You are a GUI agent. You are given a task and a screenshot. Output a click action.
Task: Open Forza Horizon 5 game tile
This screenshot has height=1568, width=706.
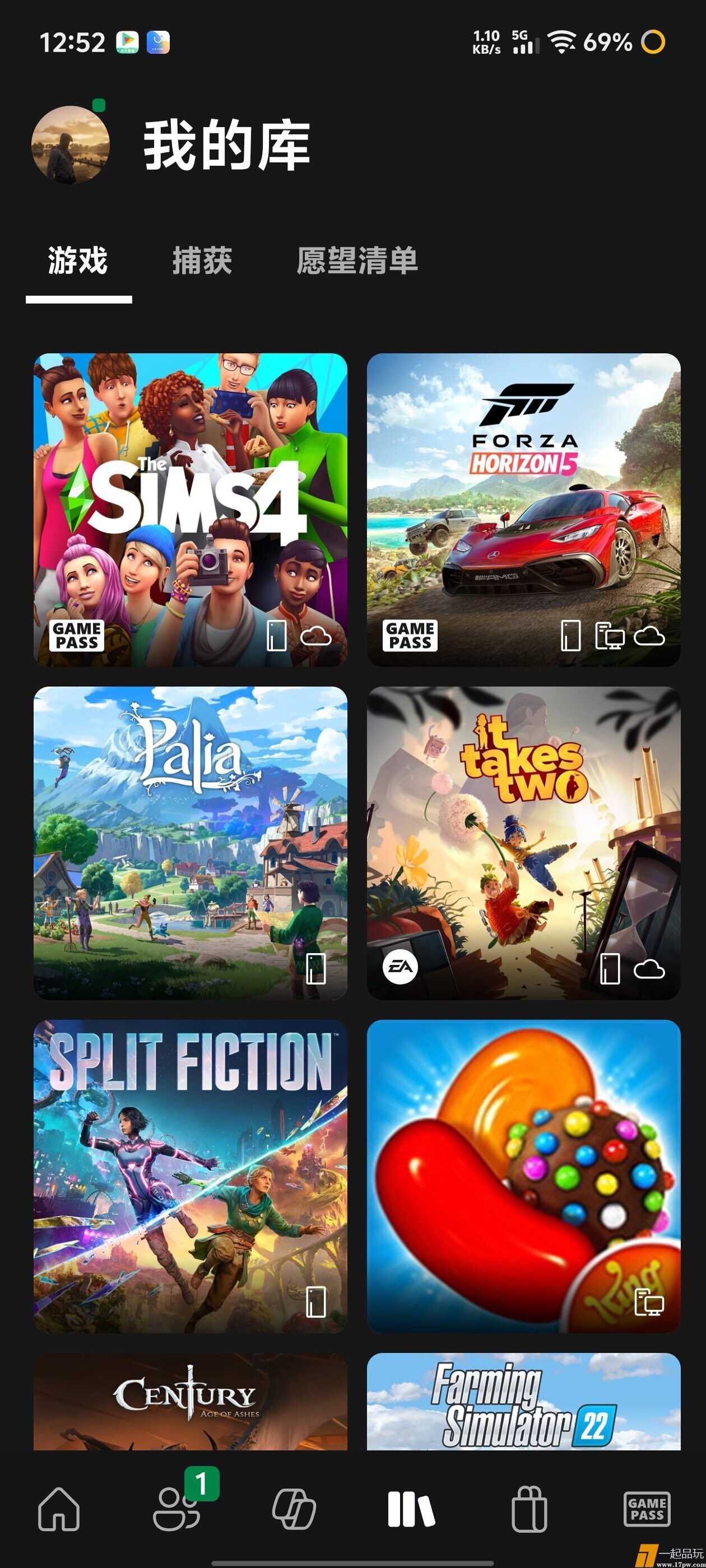tap(523, 510)
